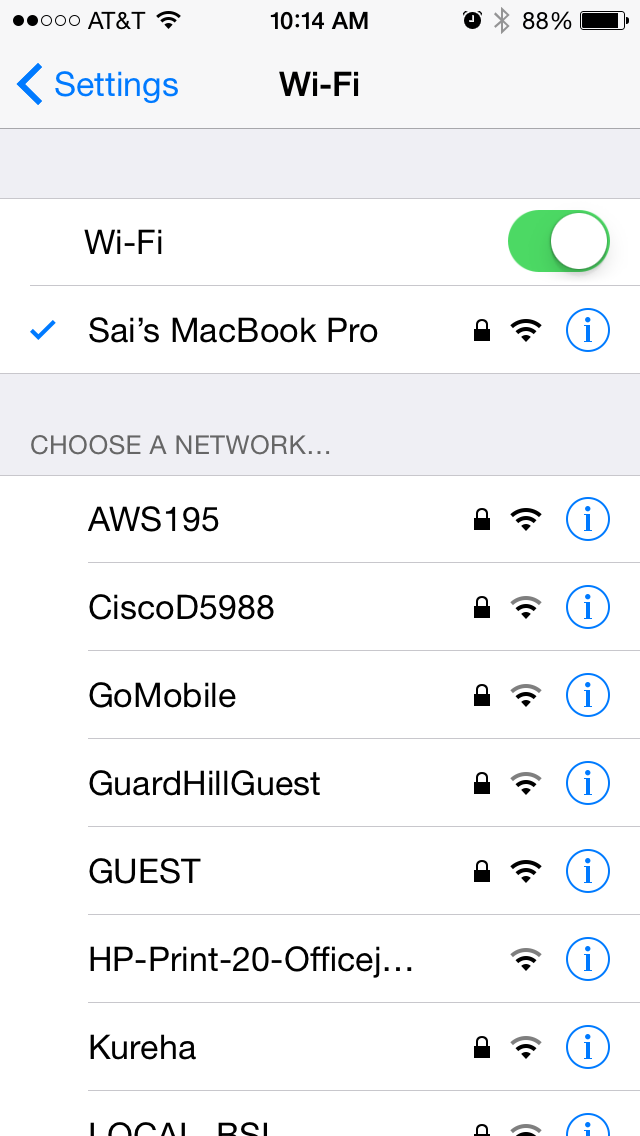This screenshot has height=1136, width=640.
Task: Tap the info icon beside GoMobile
Action: point(587,696)
